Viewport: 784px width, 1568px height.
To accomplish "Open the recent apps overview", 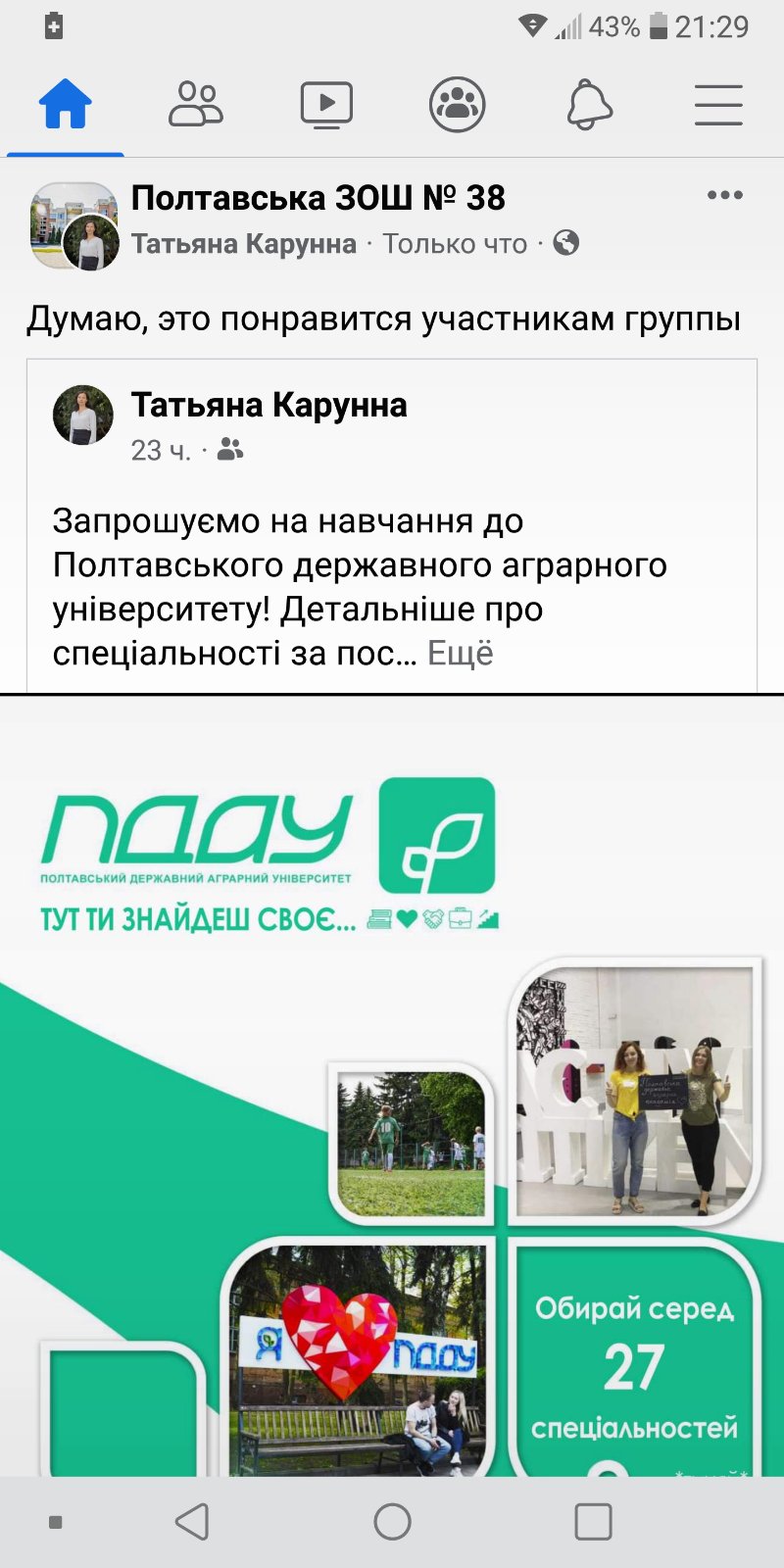I will (593, 1522).
